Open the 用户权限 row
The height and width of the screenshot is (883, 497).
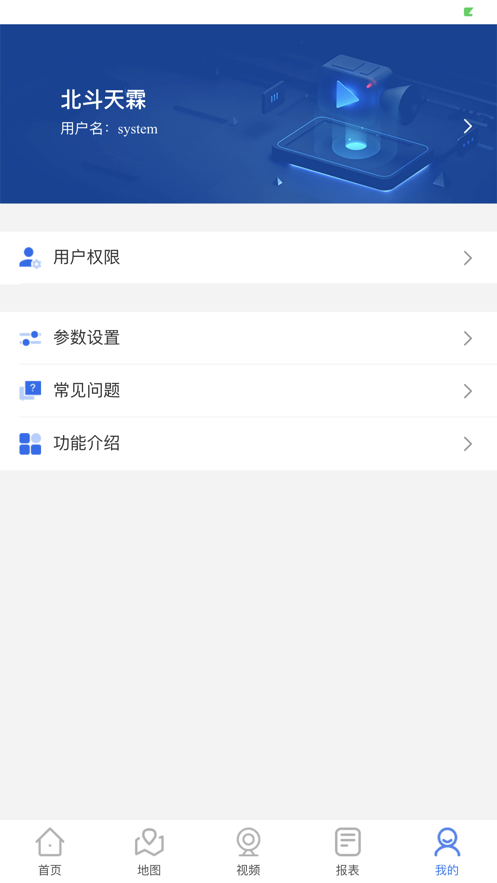point(248,258)
